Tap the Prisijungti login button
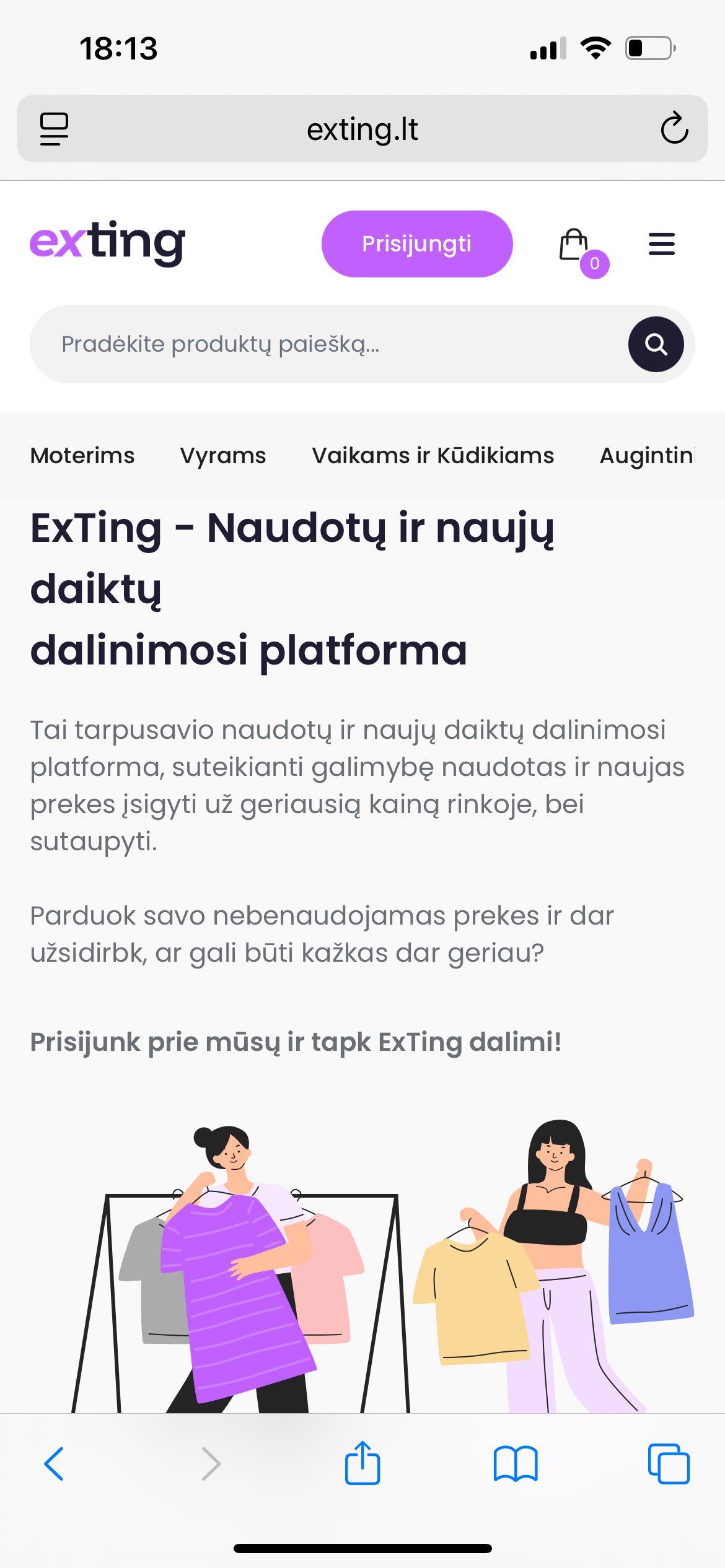The height and width of the screenshot is (1568, 725). click(417, 244)
